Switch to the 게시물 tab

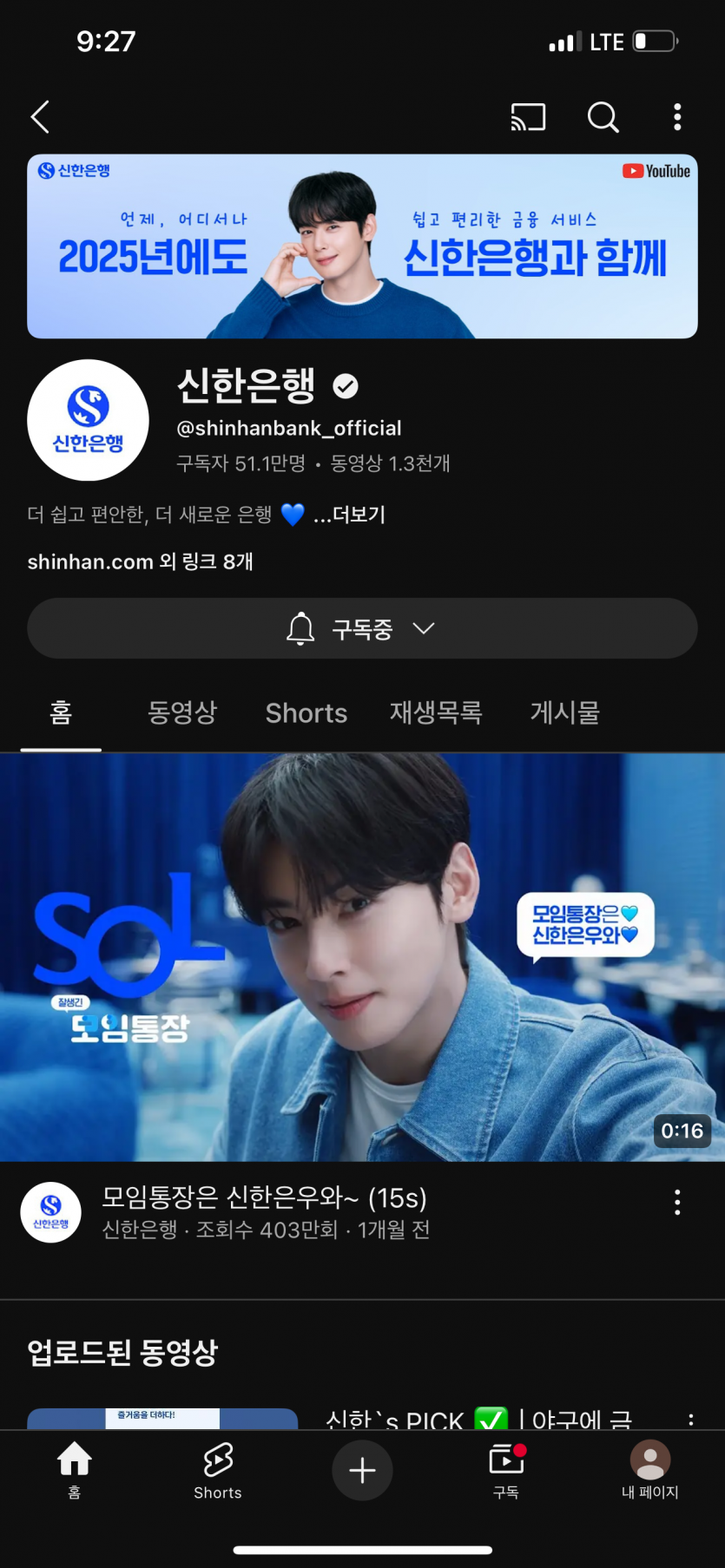point(565,712)
